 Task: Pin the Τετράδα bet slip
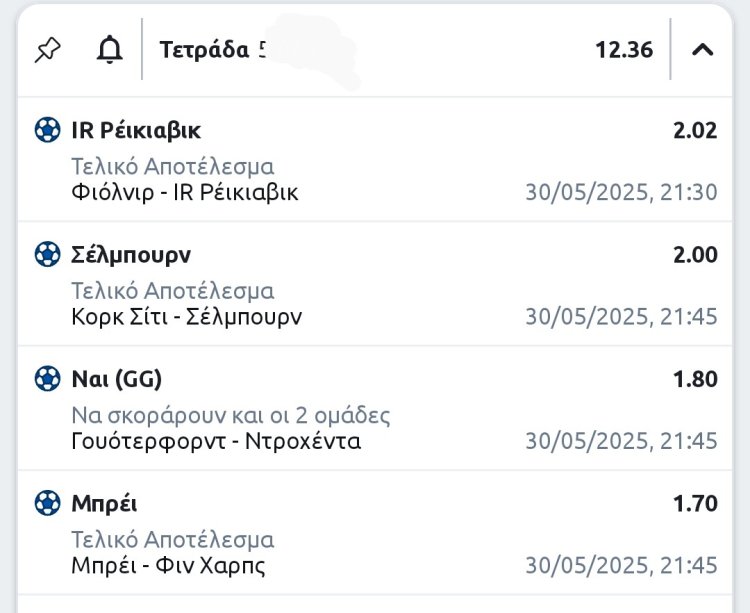coord(47,49)
